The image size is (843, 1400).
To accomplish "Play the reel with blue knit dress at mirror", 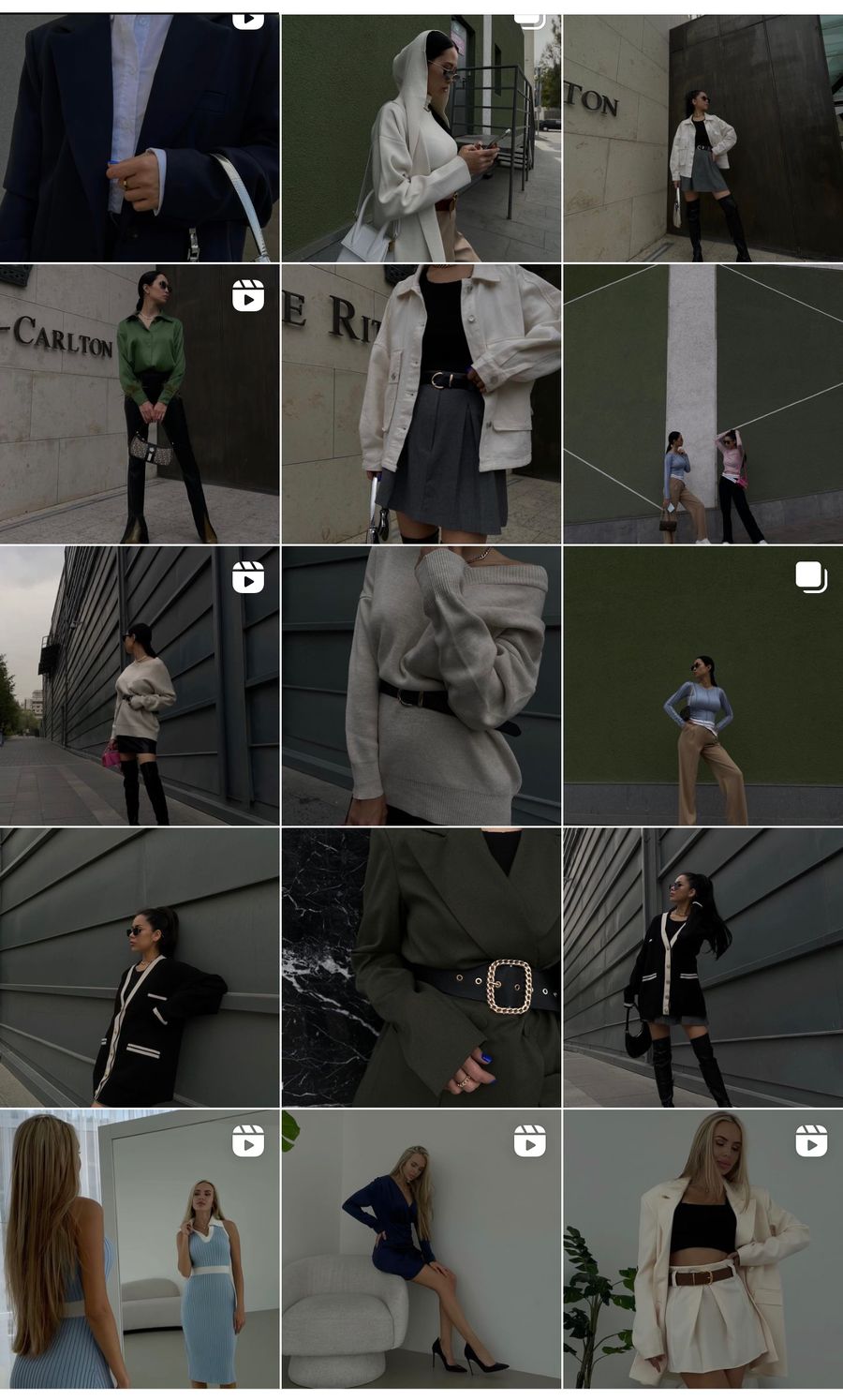I will coord(140,1249).
